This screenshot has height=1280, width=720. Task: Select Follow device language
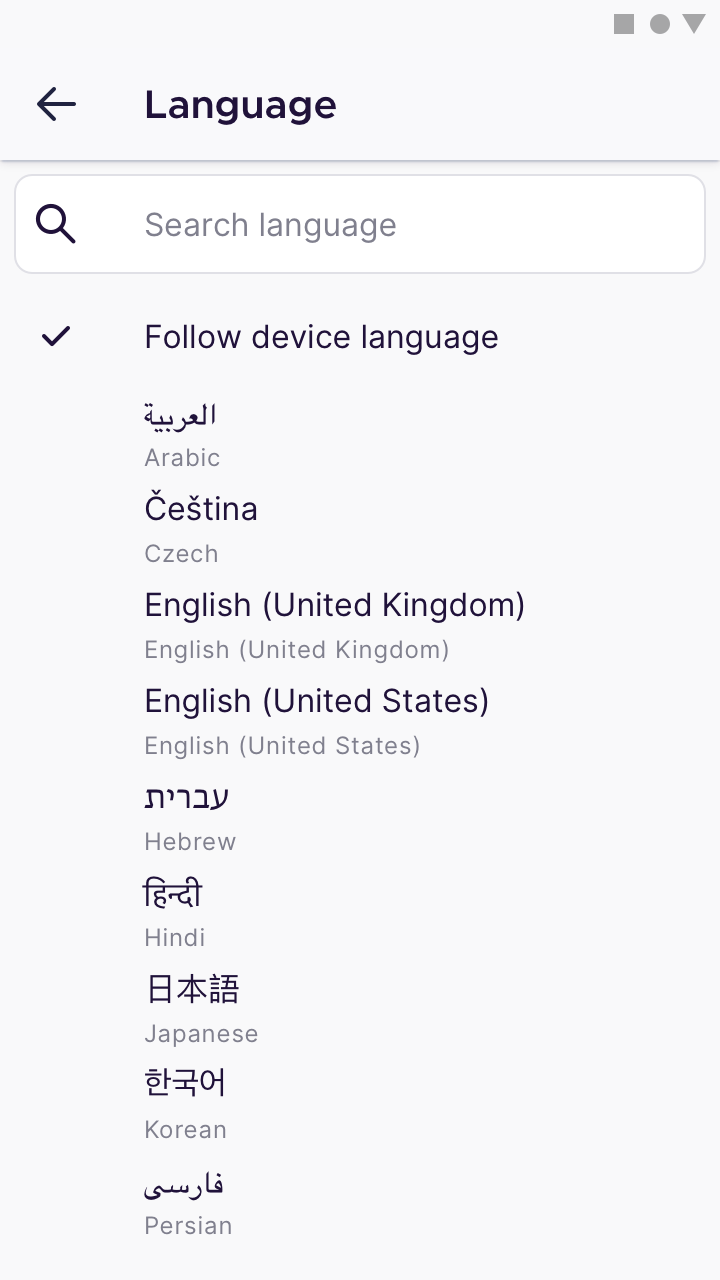coord(360,337)
